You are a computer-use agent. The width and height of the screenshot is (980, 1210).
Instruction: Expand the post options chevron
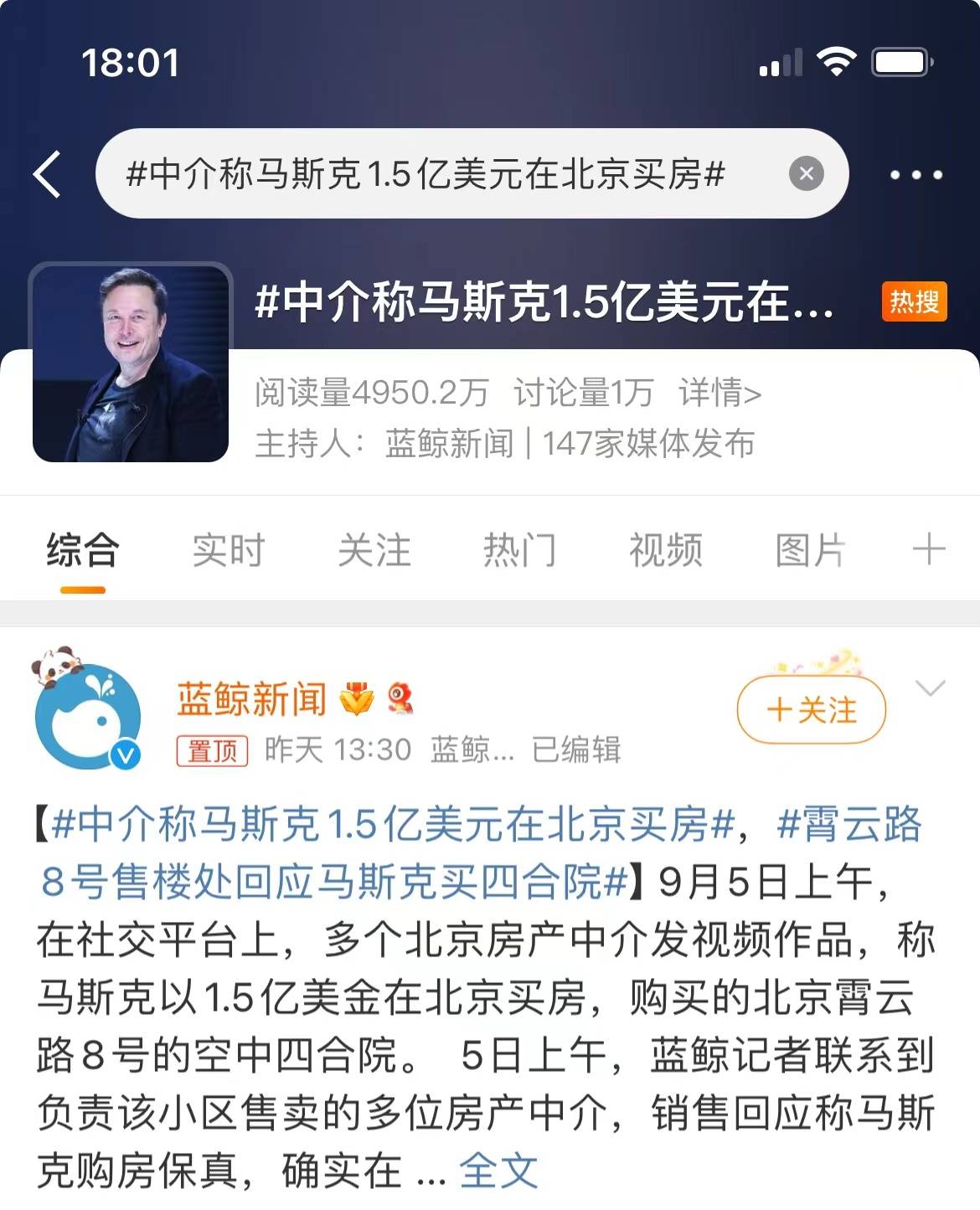[931, 688]
